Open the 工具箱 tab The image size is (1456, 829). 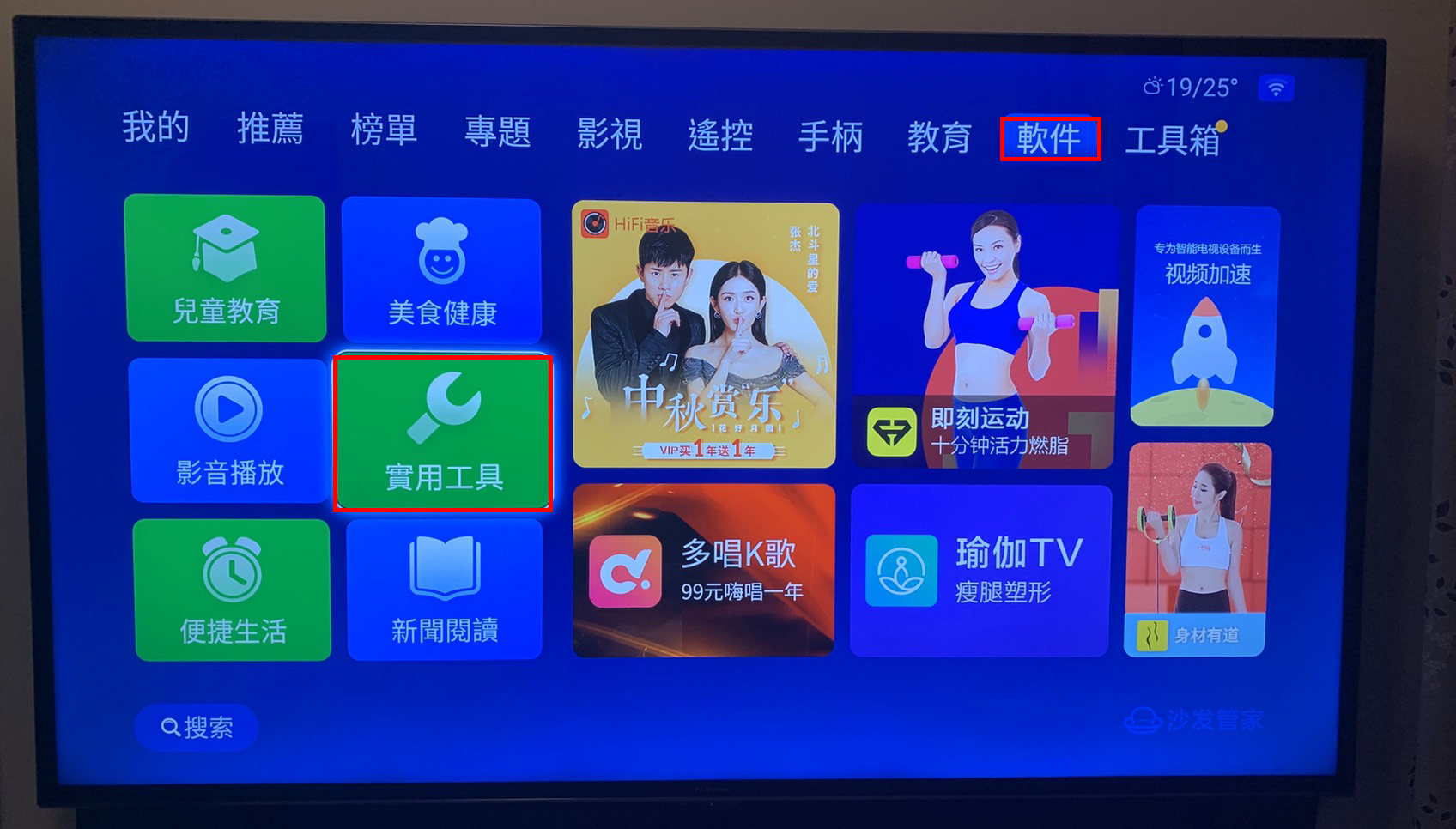[1172, 140]
